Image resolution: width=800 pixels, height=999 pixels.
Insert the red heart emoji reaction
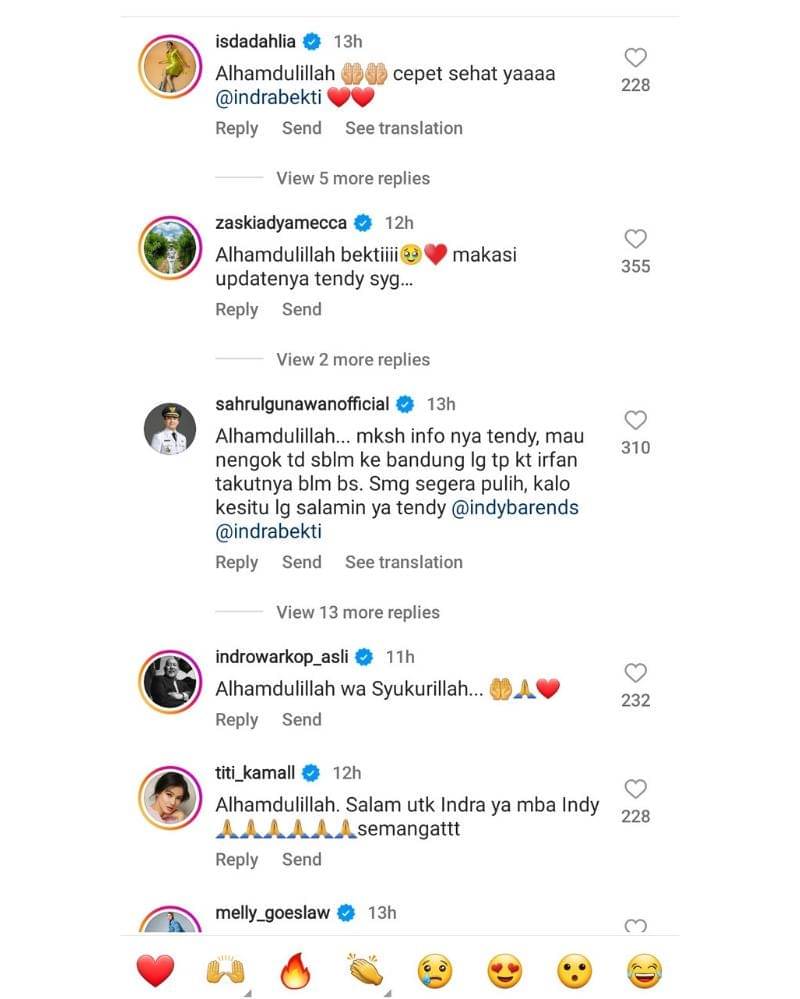pos(155,970)
